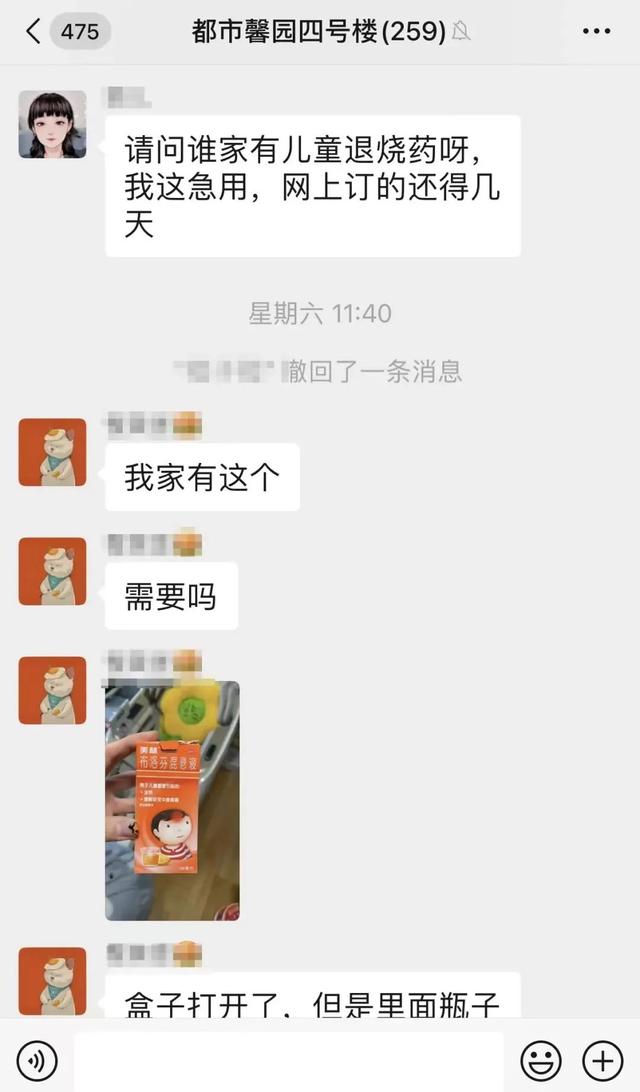Screen dimensions: 640x1092
Task: Switch to voice message input
Action: (x=36, y=1061)
